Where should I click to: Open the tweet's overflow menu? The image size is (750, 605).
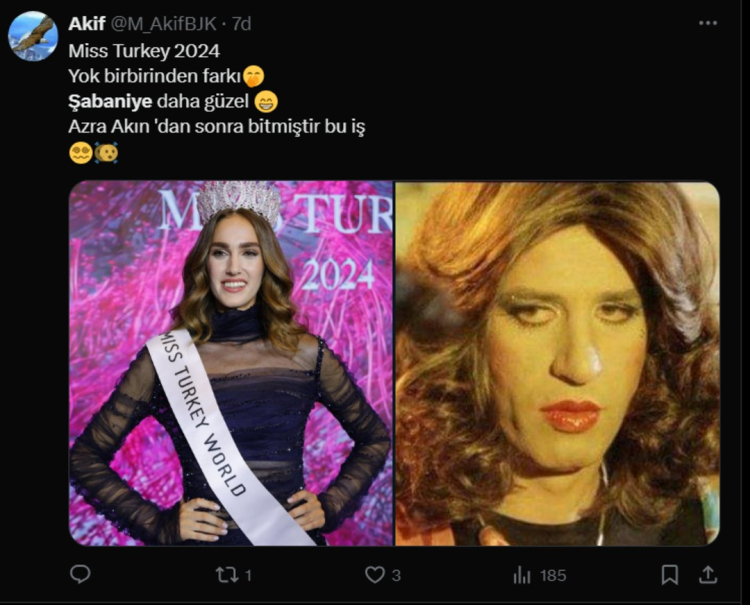(708, 23)
